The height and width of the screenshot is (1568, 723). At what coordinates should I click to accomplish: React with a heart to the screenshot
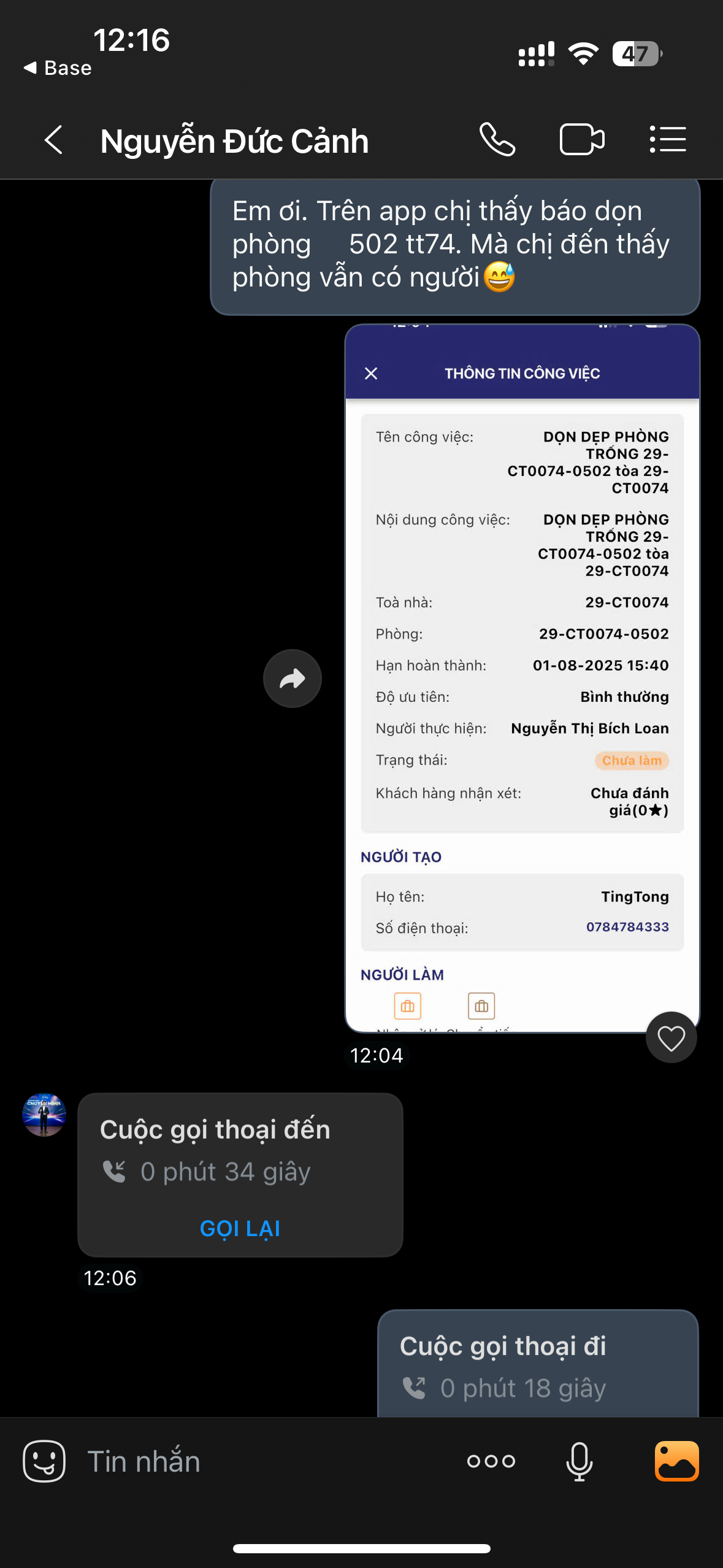(x=671, y=1037)
